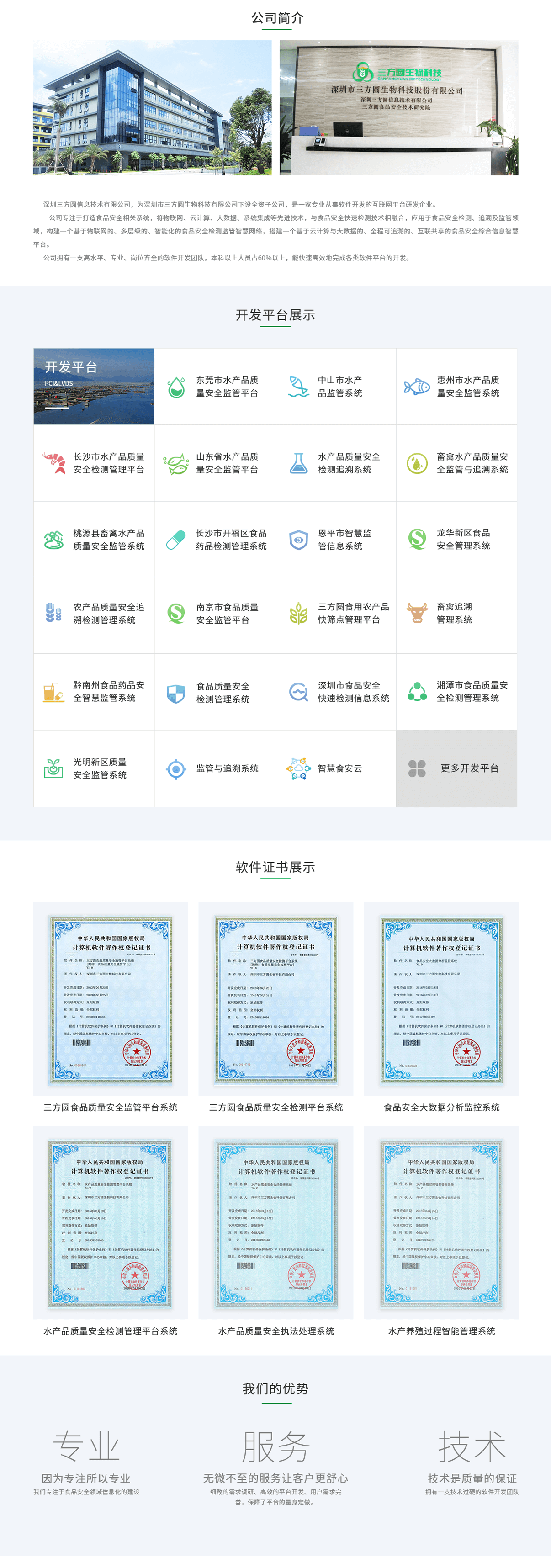
Task: Open 畜禽水产品质量安全监管与追溯系统
Action: tap(456, 463)
